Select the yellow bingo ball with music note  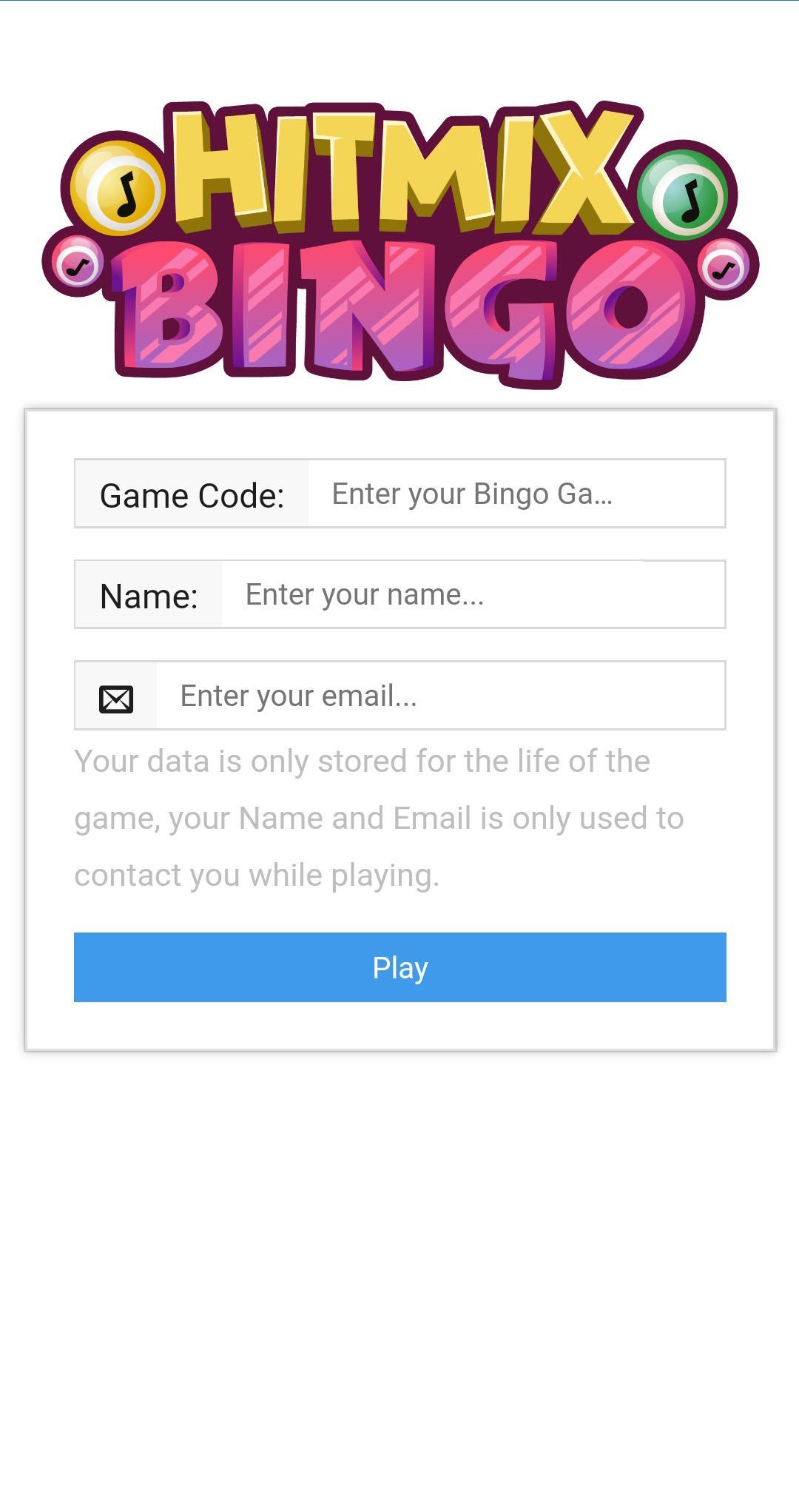[x=118, y=189]
